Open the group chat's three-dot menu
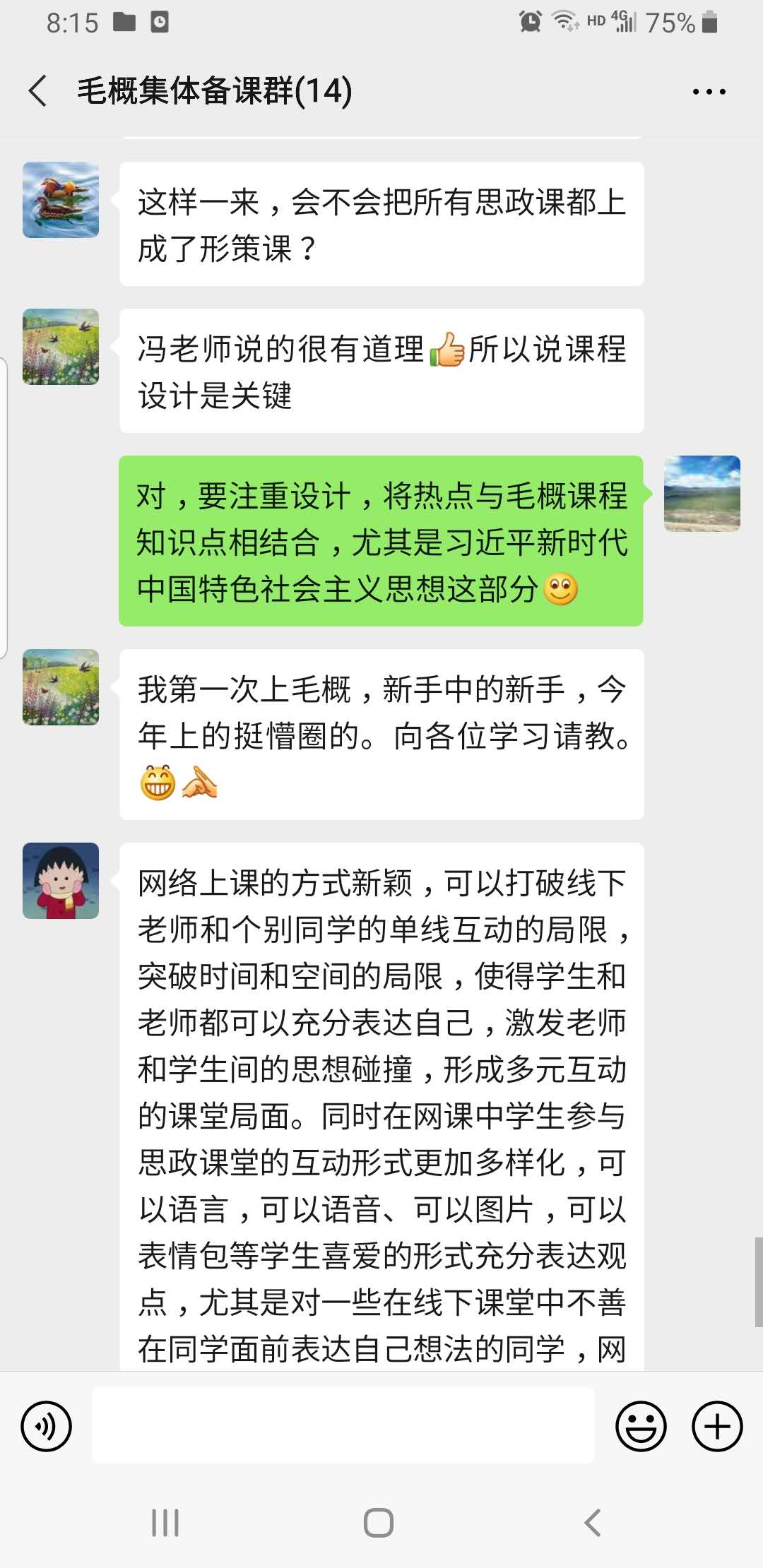This screenshot has width=763, height=1568. click(x=709, y=92)
